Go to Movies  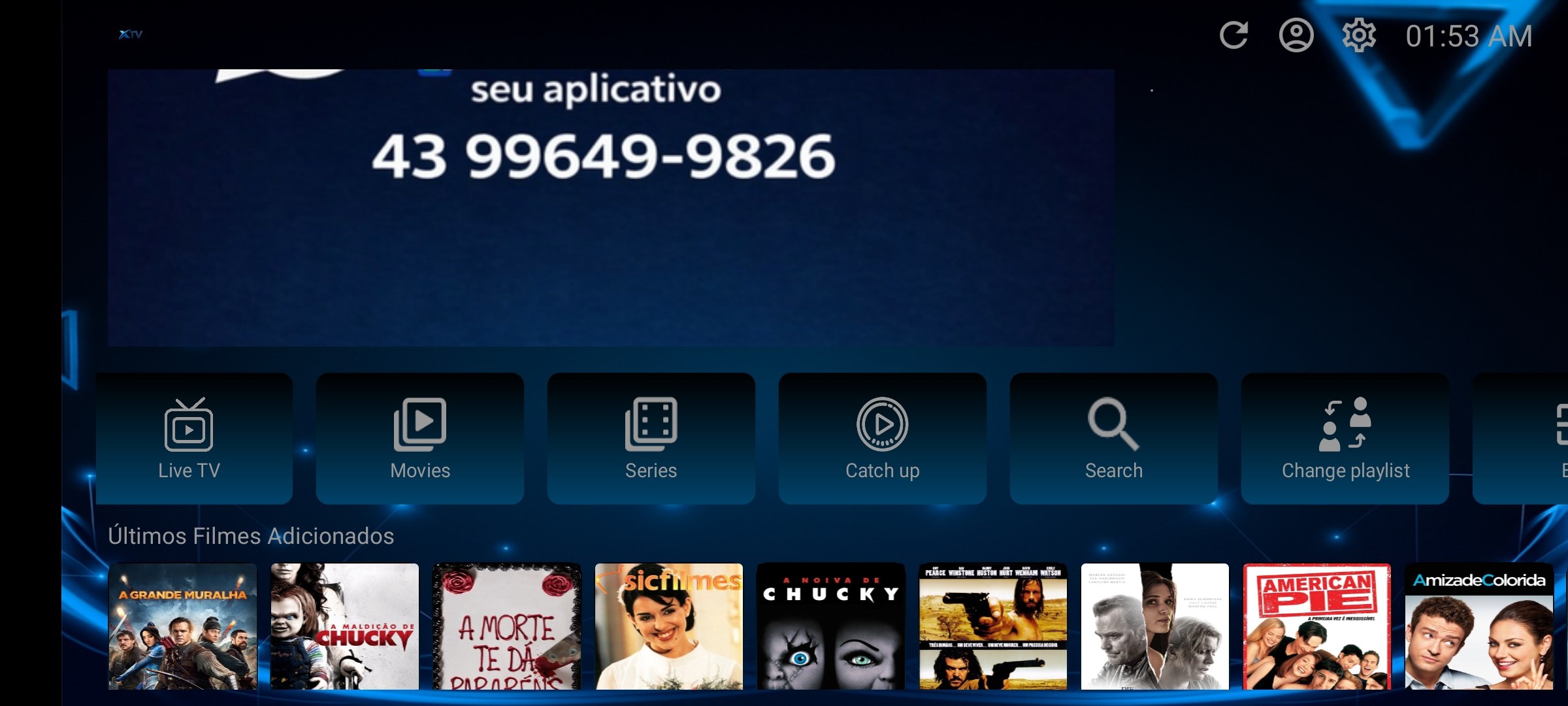pyautogui.click(x=420, y=438)
